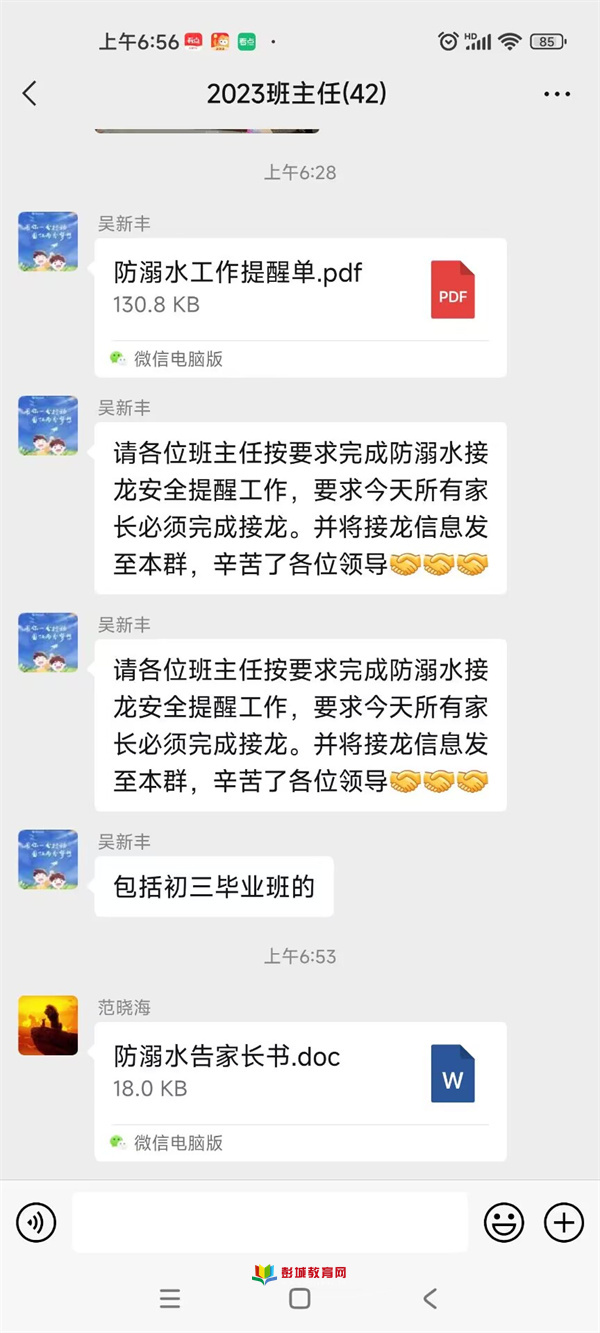The image size is (600, 1333).
Task: Open the 防溺水告家长书.doc file
Action: click(x=300, y=1073)
